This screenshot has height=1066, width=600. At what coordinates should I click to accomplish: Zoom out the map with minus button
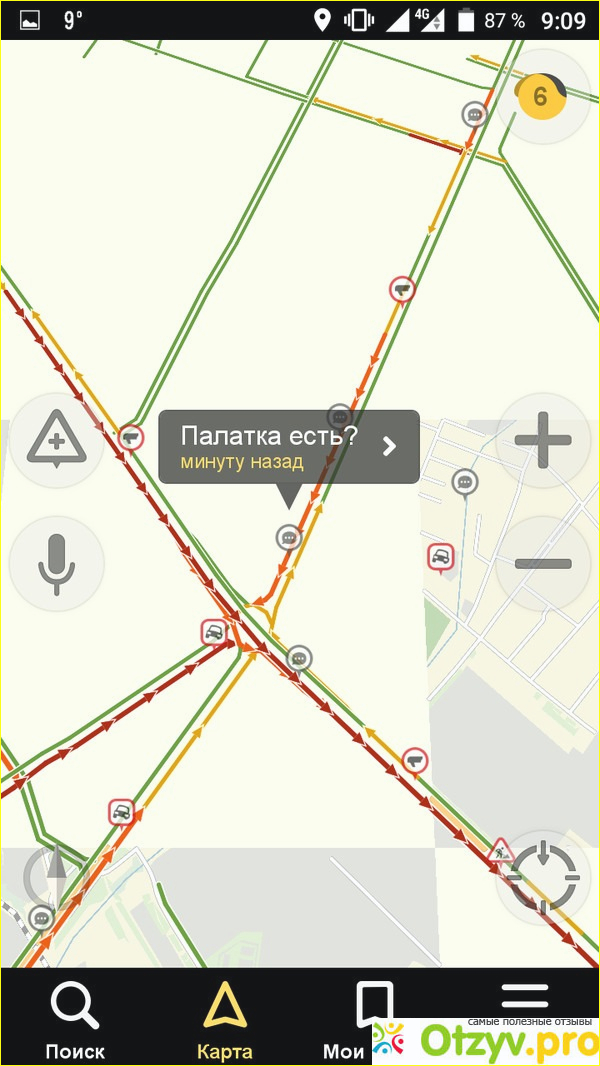coord(543,563)
